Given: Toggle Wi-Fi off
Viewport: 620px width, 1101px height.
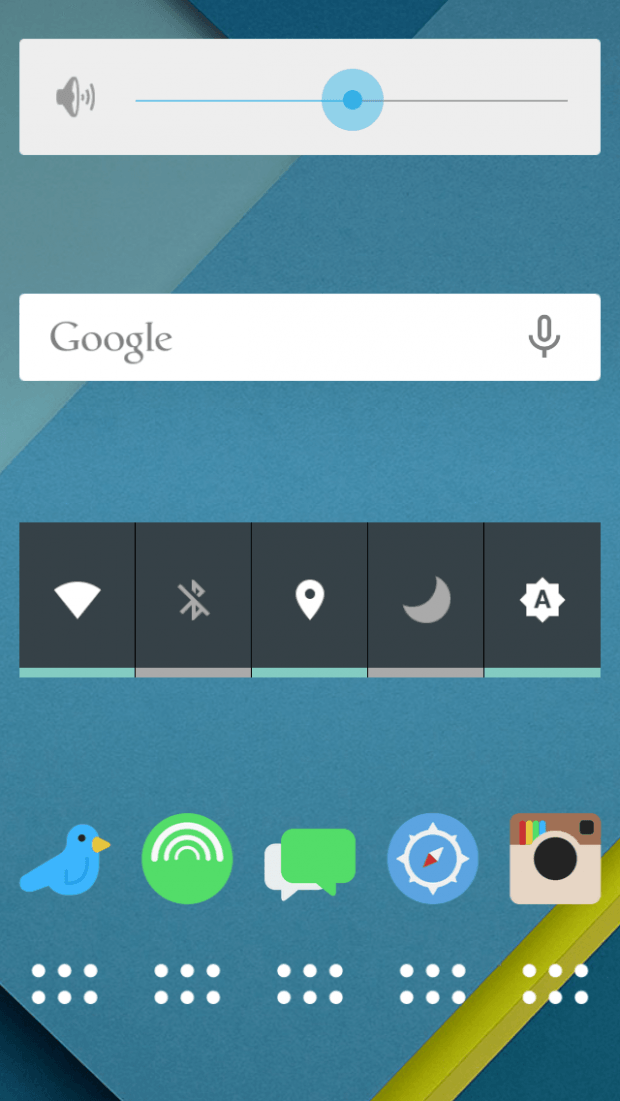Looking at the screenshot, I should [77, 600].
